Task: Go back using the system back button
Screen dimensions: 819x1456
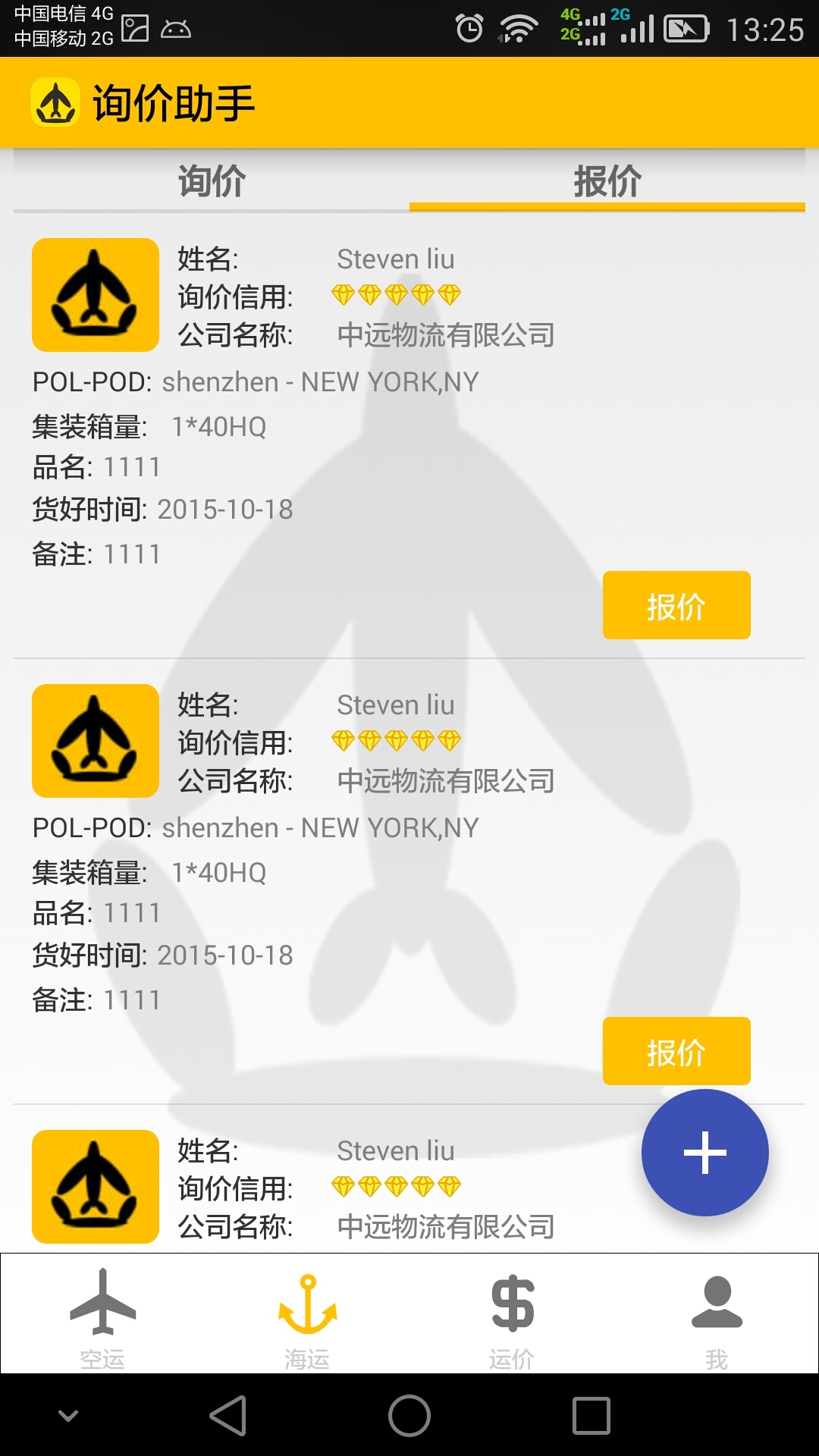Action: point(227,1415)
